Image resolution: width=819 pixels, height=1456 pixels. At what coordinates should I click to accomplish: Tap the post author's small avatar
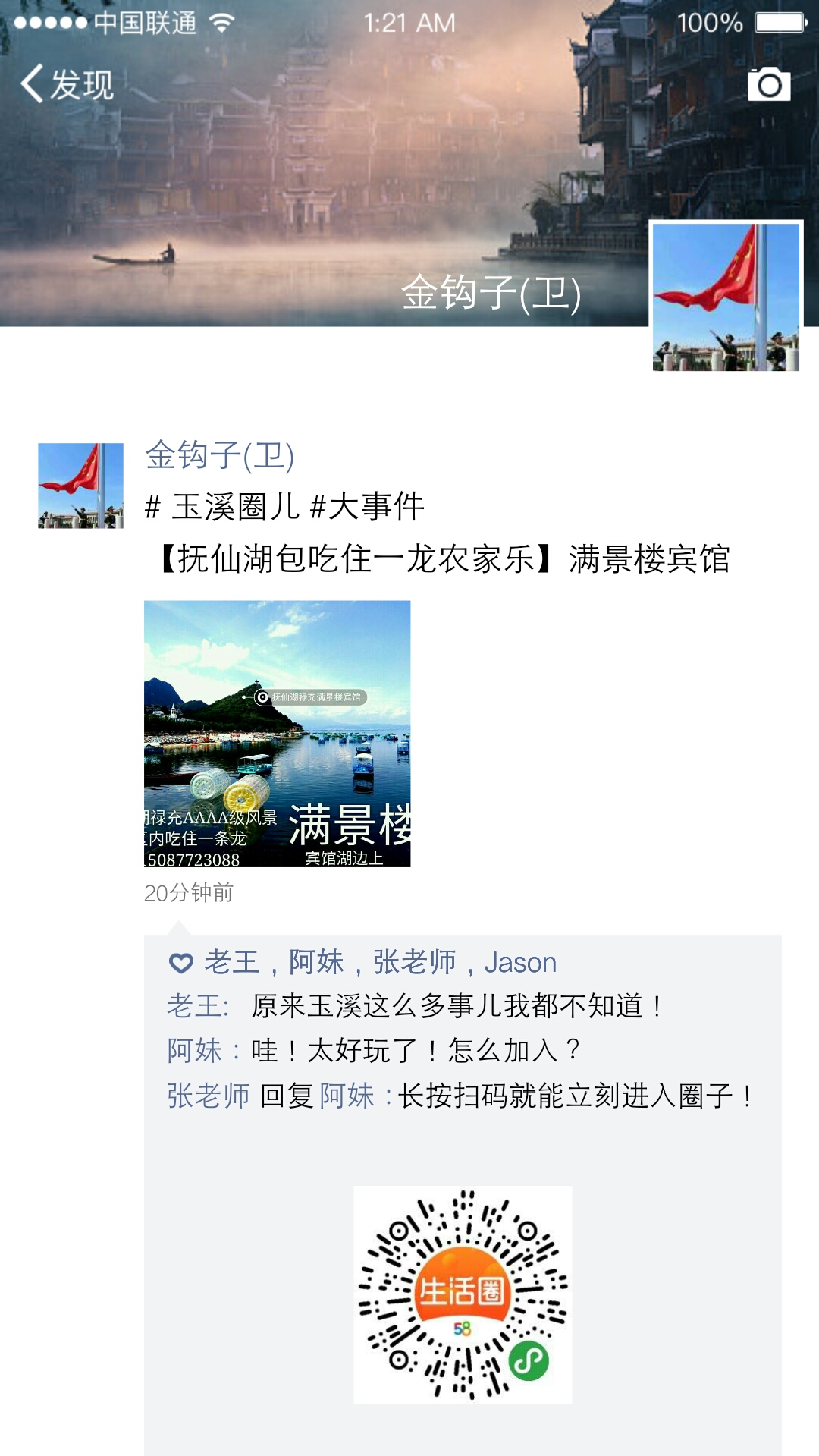(80, 486)
